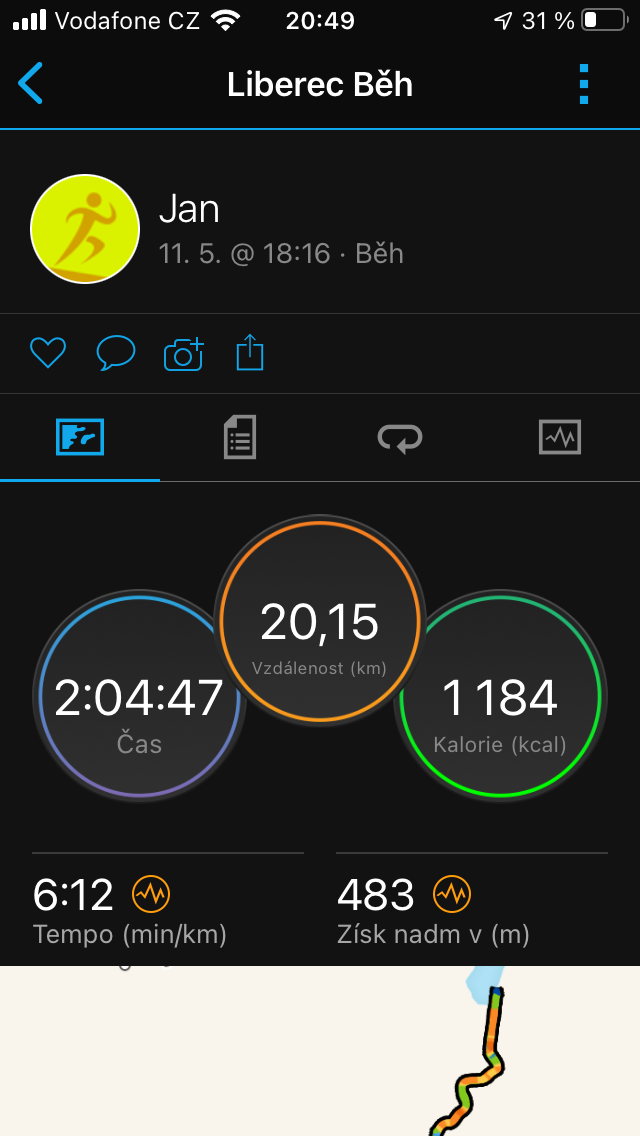This screenshot has height=1136, width=640.
Task: Switch to the stats details tab
Action: [x=240, y=438]
